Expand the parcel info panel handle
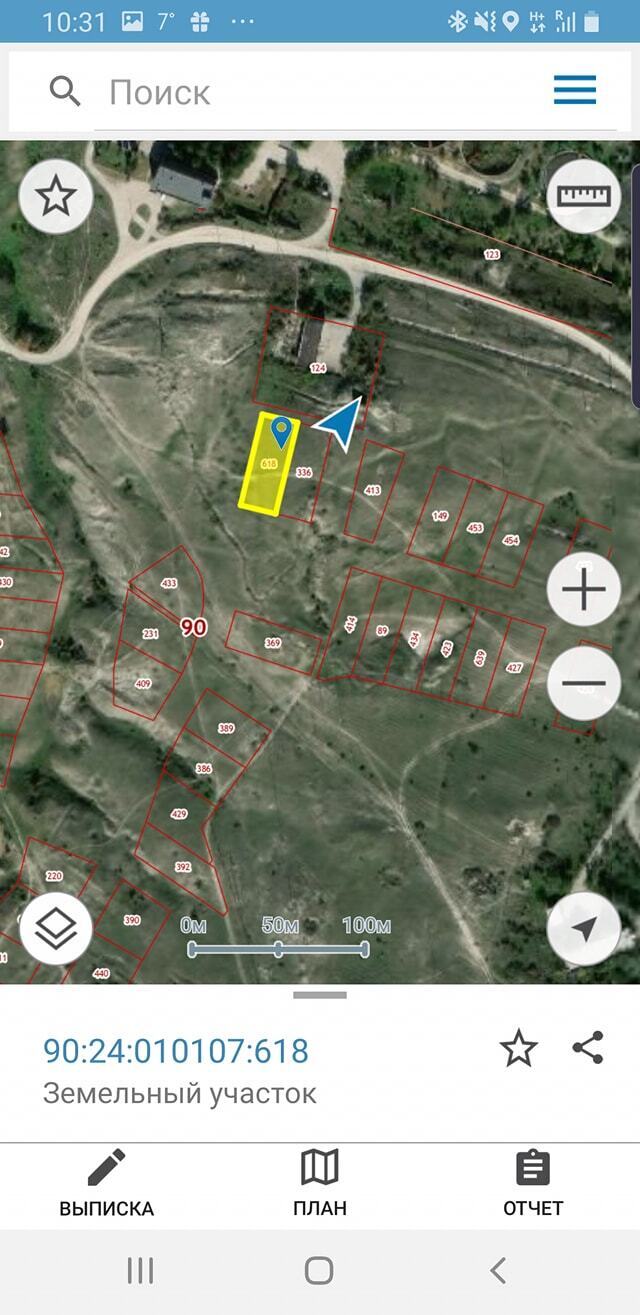Image resolution: width=640 pixels, height=1315 pixels. pyautogui.click(x=320, y=995)
